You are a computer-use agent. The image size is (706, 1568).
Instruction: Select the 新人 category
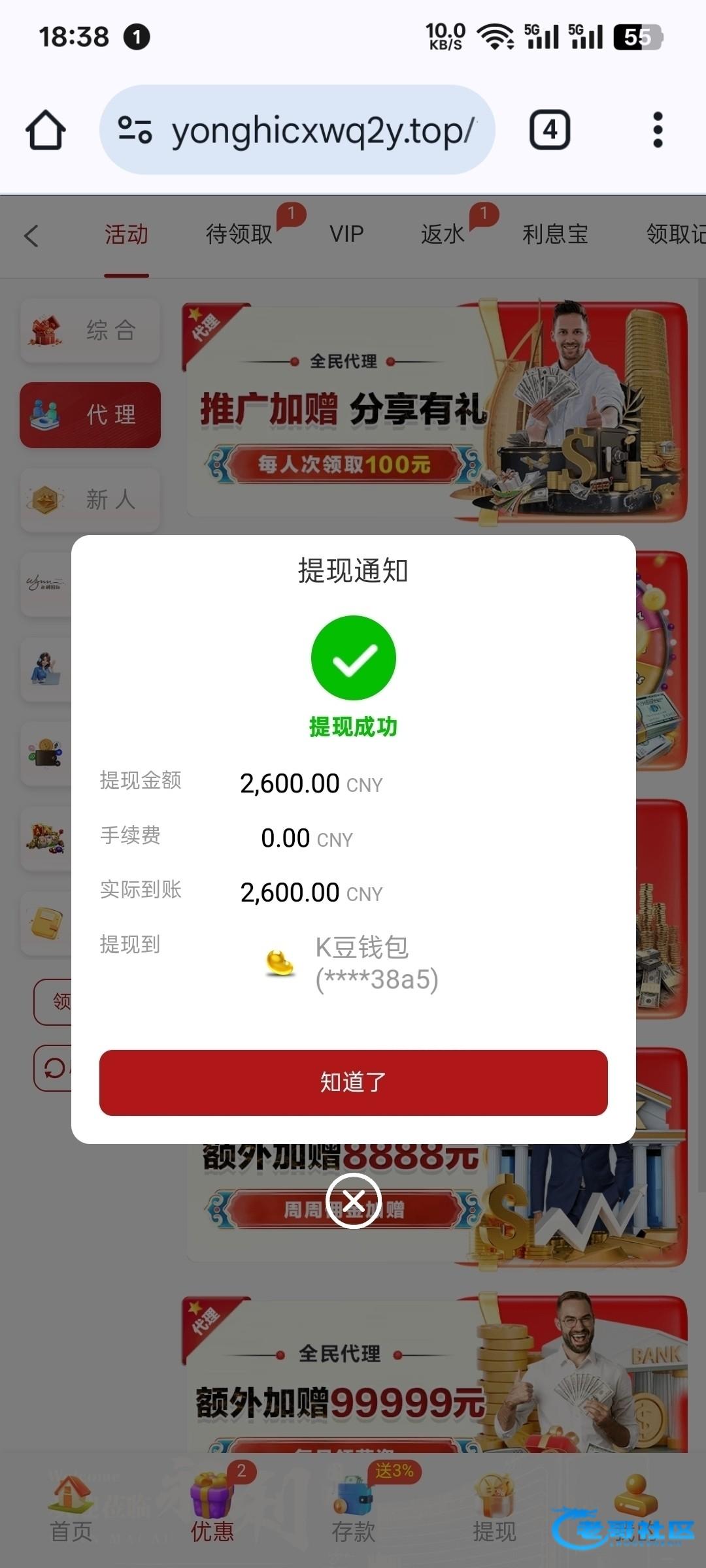(x=90, y=500)
